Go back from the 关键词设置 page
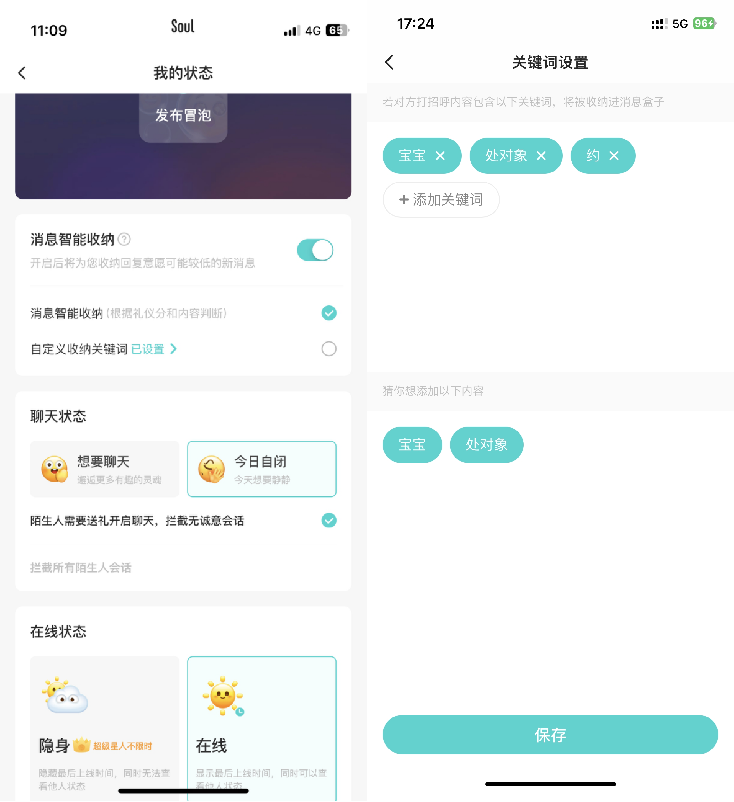The width and height of the screenshot is (734, 802). click(389, 62)
